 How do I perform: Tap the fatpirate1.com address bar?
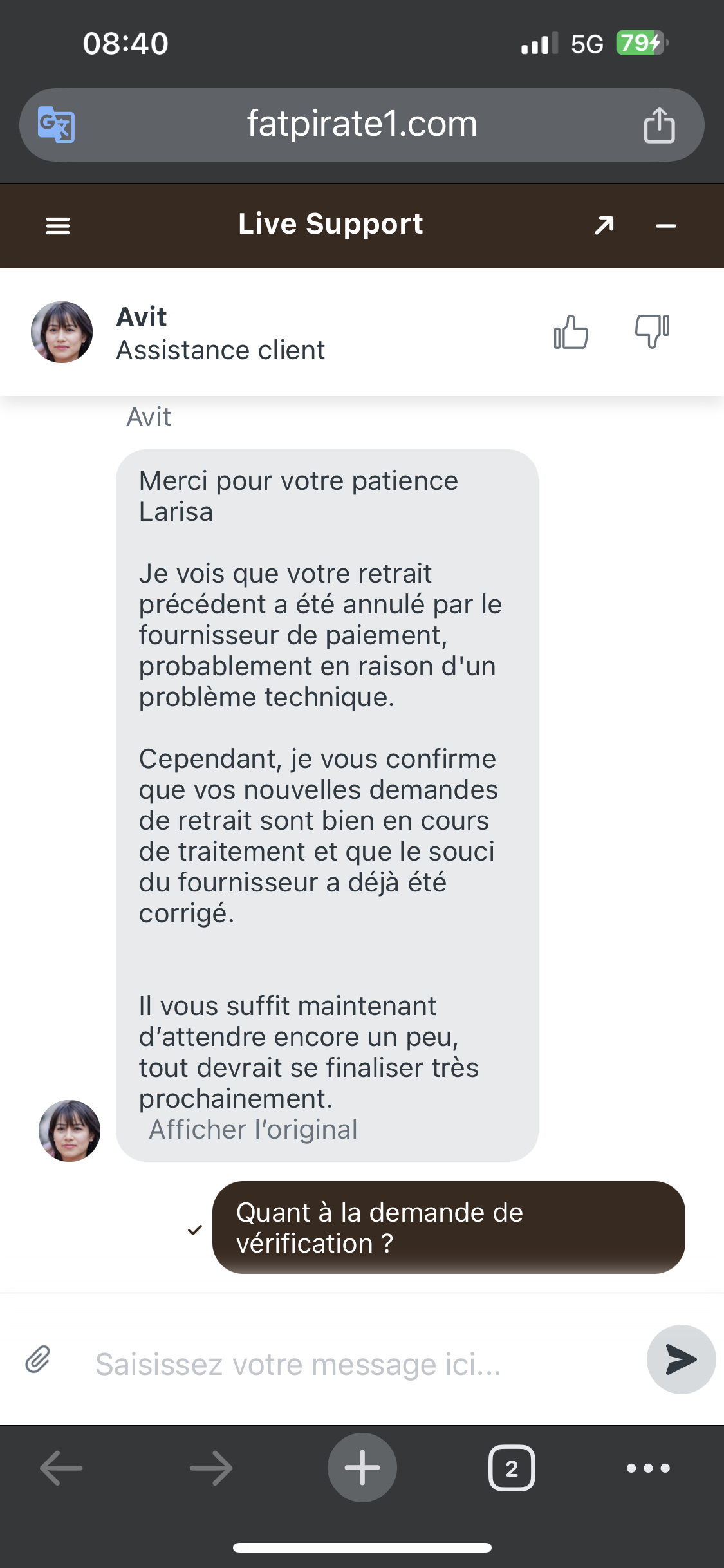(x=362, y=124)
